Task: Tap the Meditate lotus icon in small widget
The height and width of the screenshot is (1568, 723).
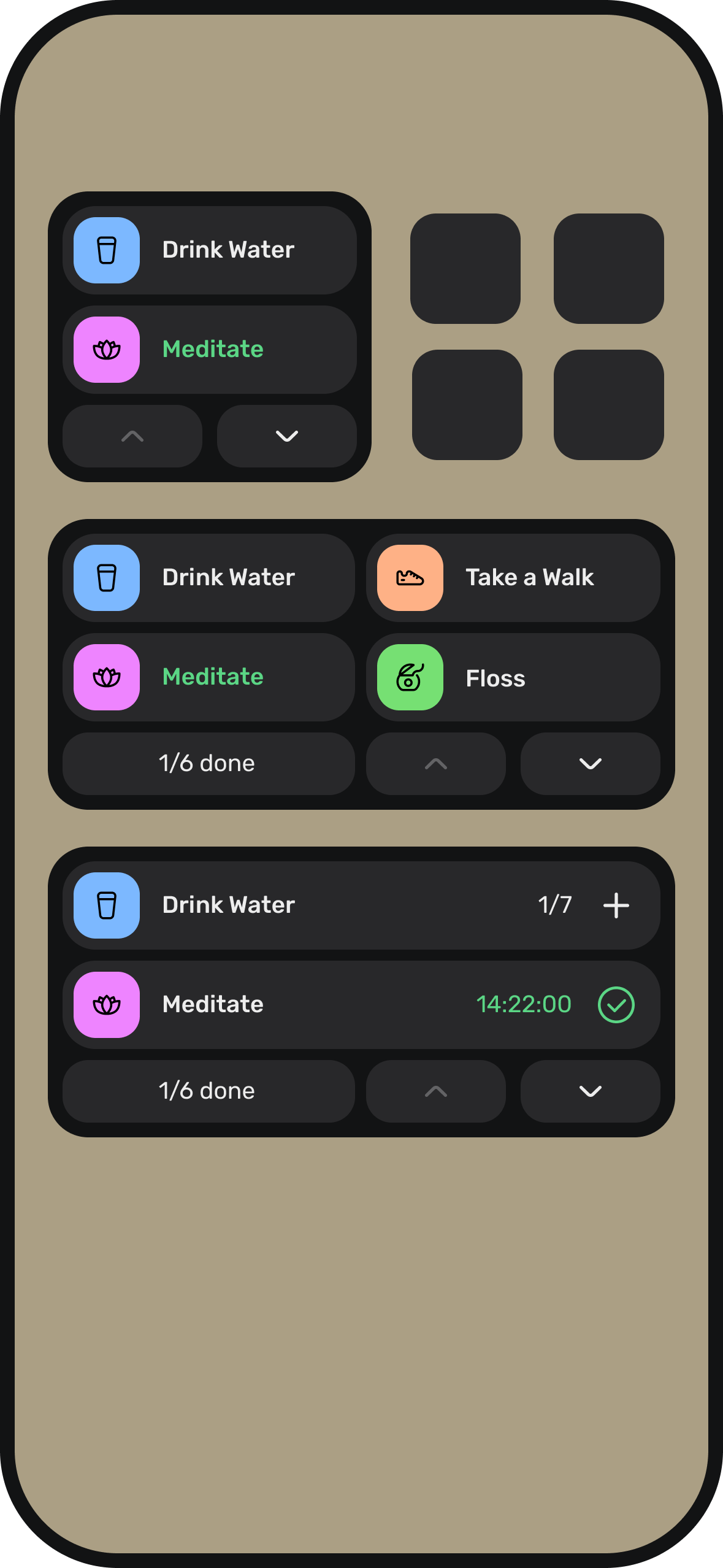Action: [x=105, y=349]
